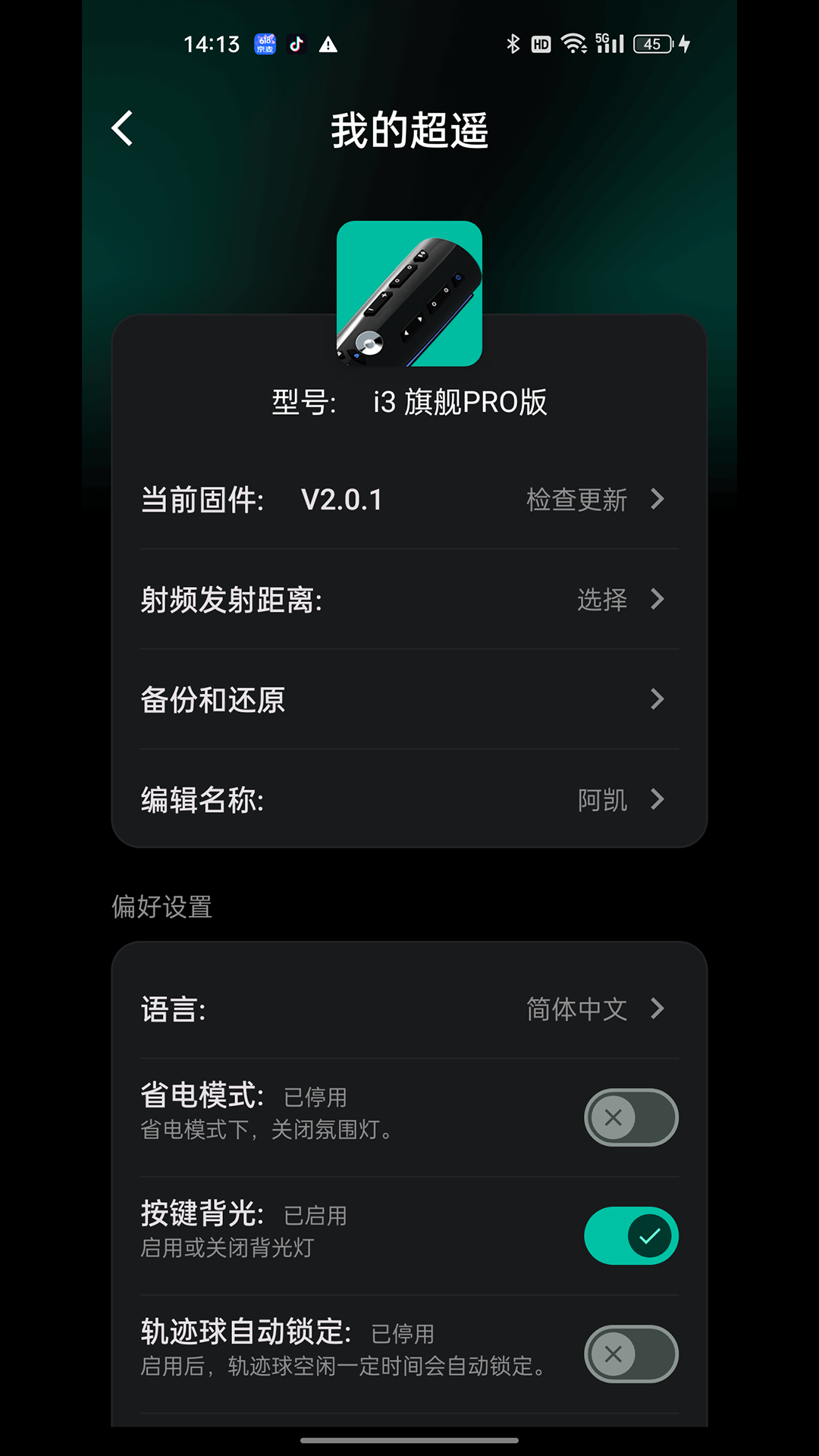Screen dimensions: 819x1456
Task: Tap the 京东 618 icon in the status bar
Action: 264,44
